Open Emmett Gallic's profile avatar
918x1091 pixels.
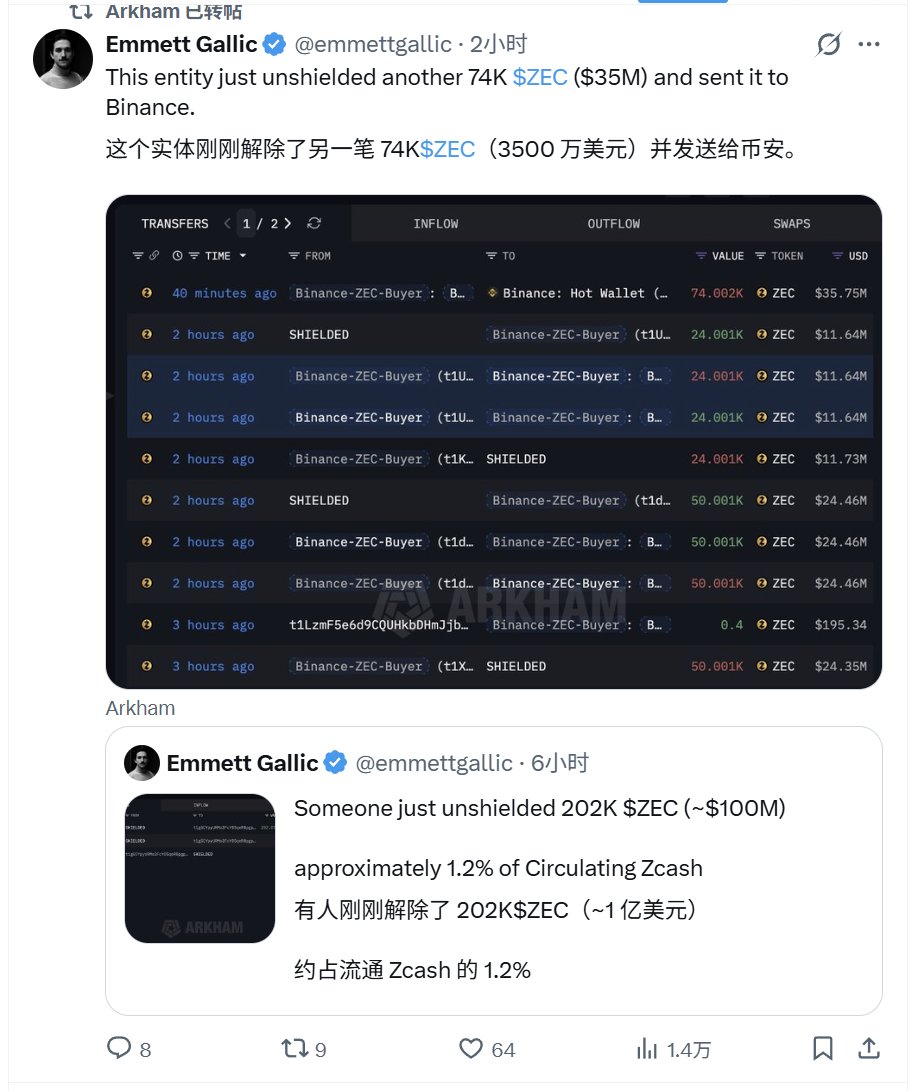(x=63, y=59)
